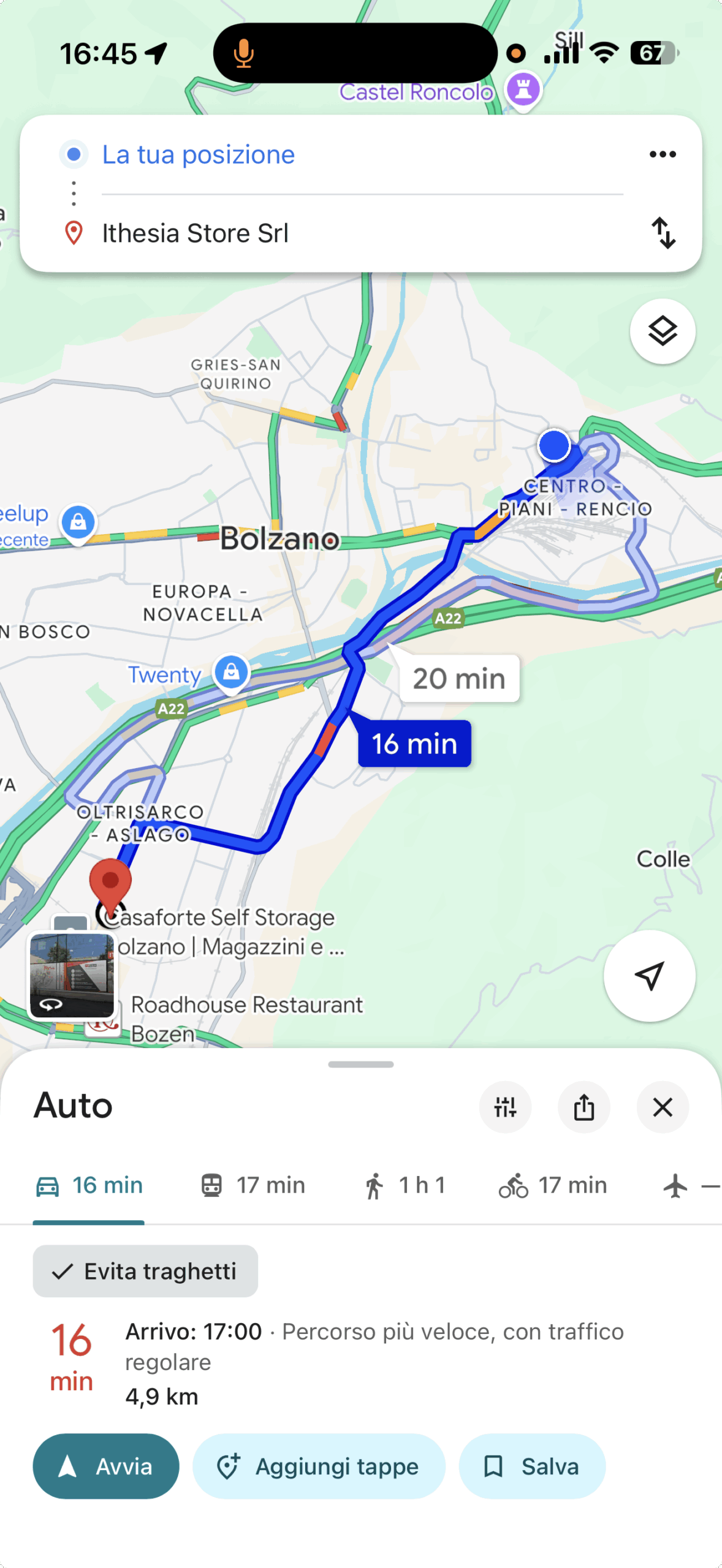Tap Aggiungi tappe to add stops
This screenshot has width=722, height=1568.
pyautogui.click(x=319, y=1466)
